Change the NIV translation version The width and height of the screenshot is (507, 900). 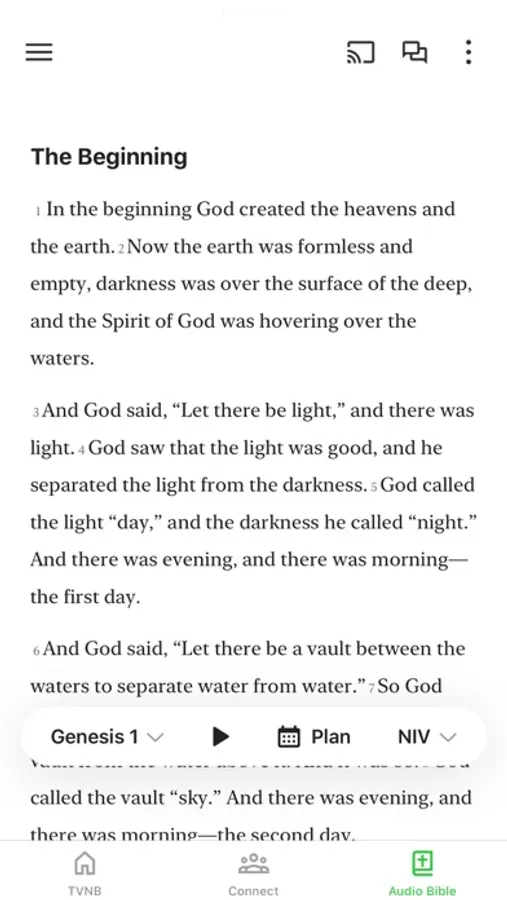coord(427,736)
